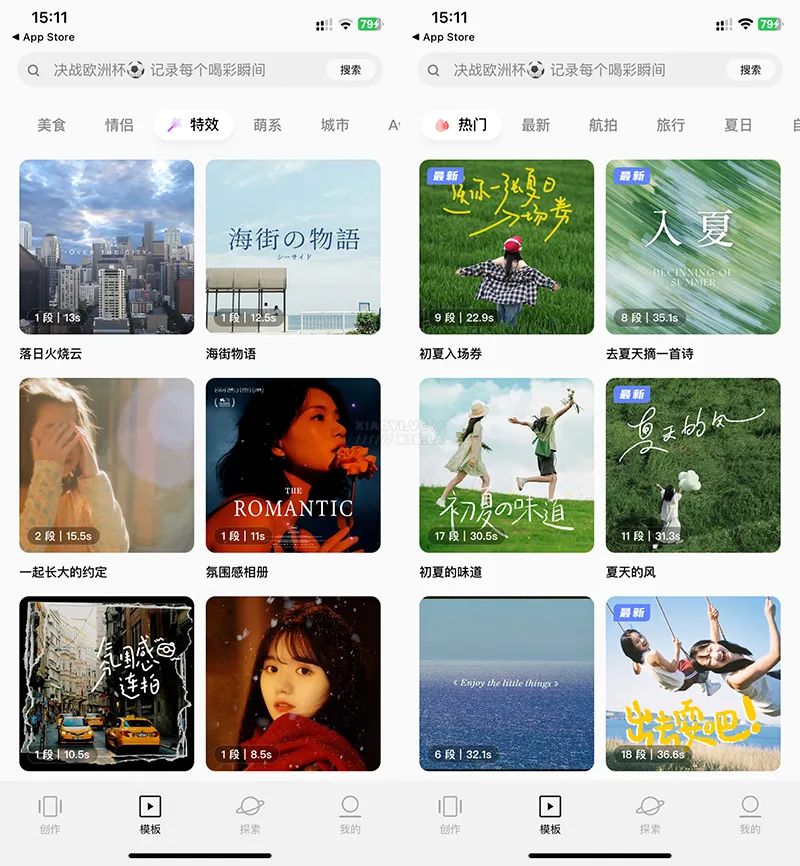Switch to the 航拍 tab
This screenshot has height=866, width=800.
pyautogui.click(x=603, y=125)
